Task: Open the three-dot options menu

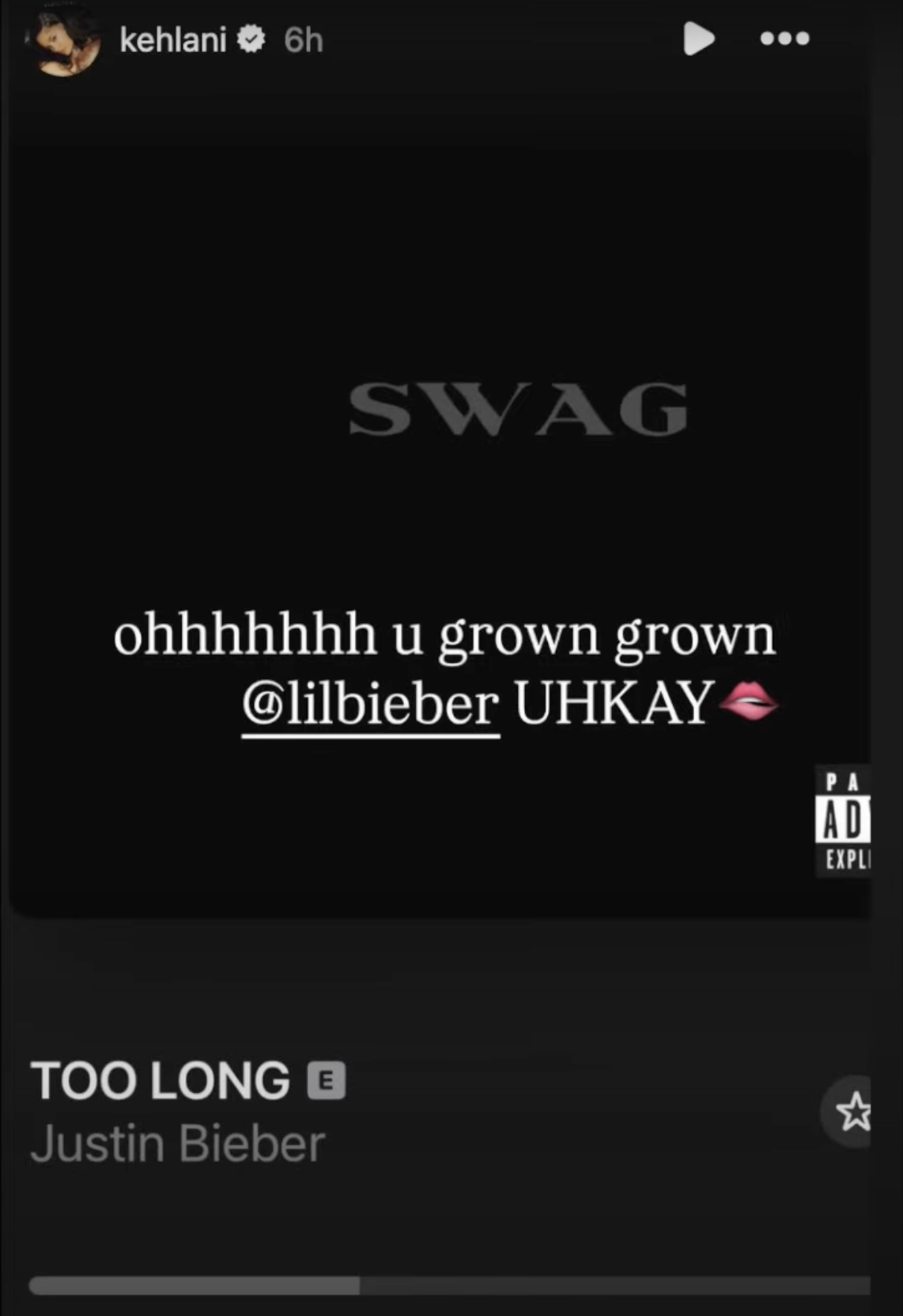Action: pos(784,39)
